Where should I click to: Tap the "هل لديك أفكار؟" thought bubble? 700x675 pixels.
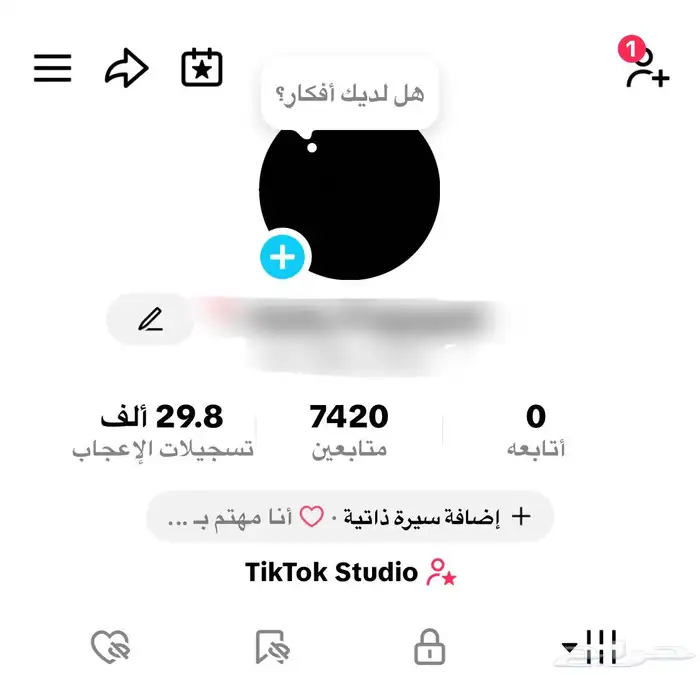[x=350, y=95]
